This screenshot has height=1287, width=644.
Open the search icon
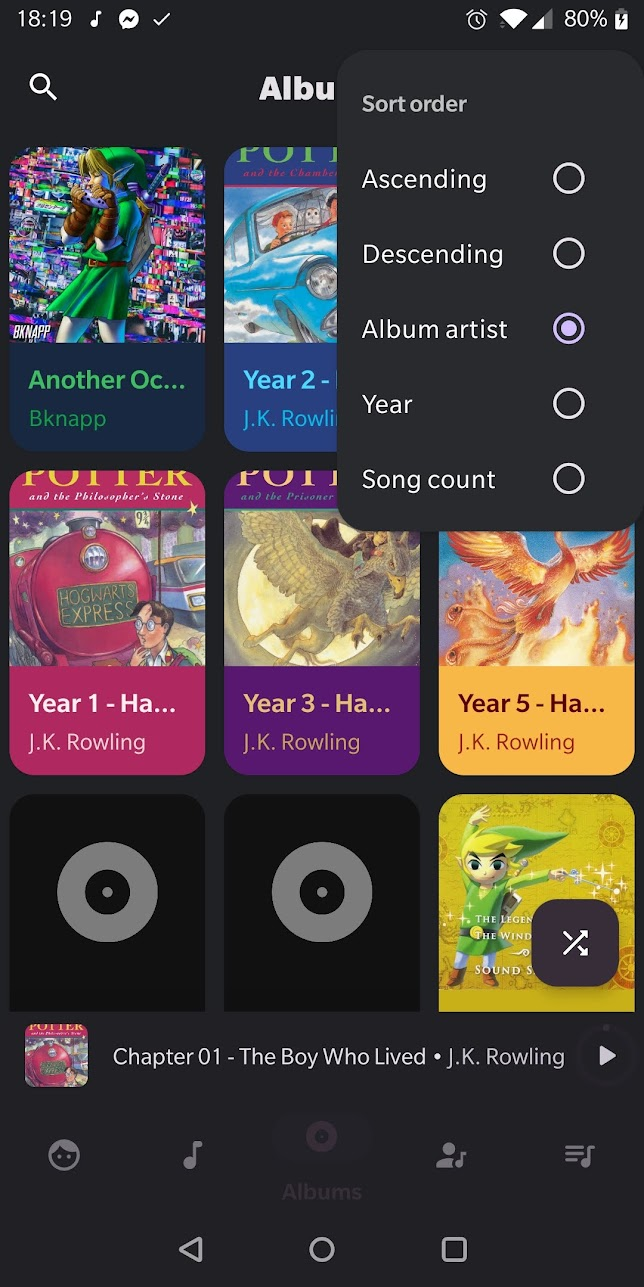[x=43, y=87]
